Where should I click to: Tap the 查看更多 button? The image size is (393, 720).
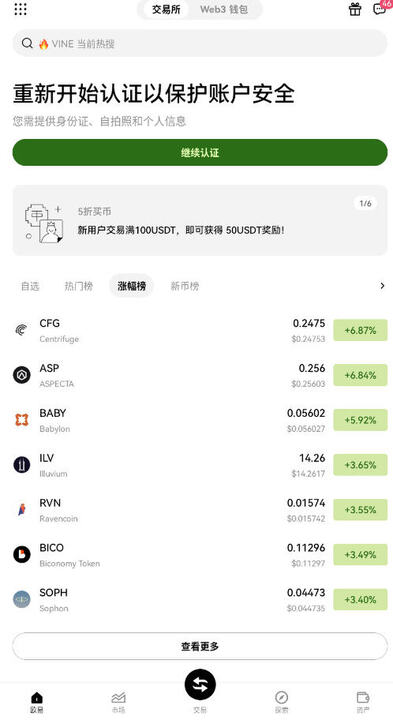[x=200, y=647]
